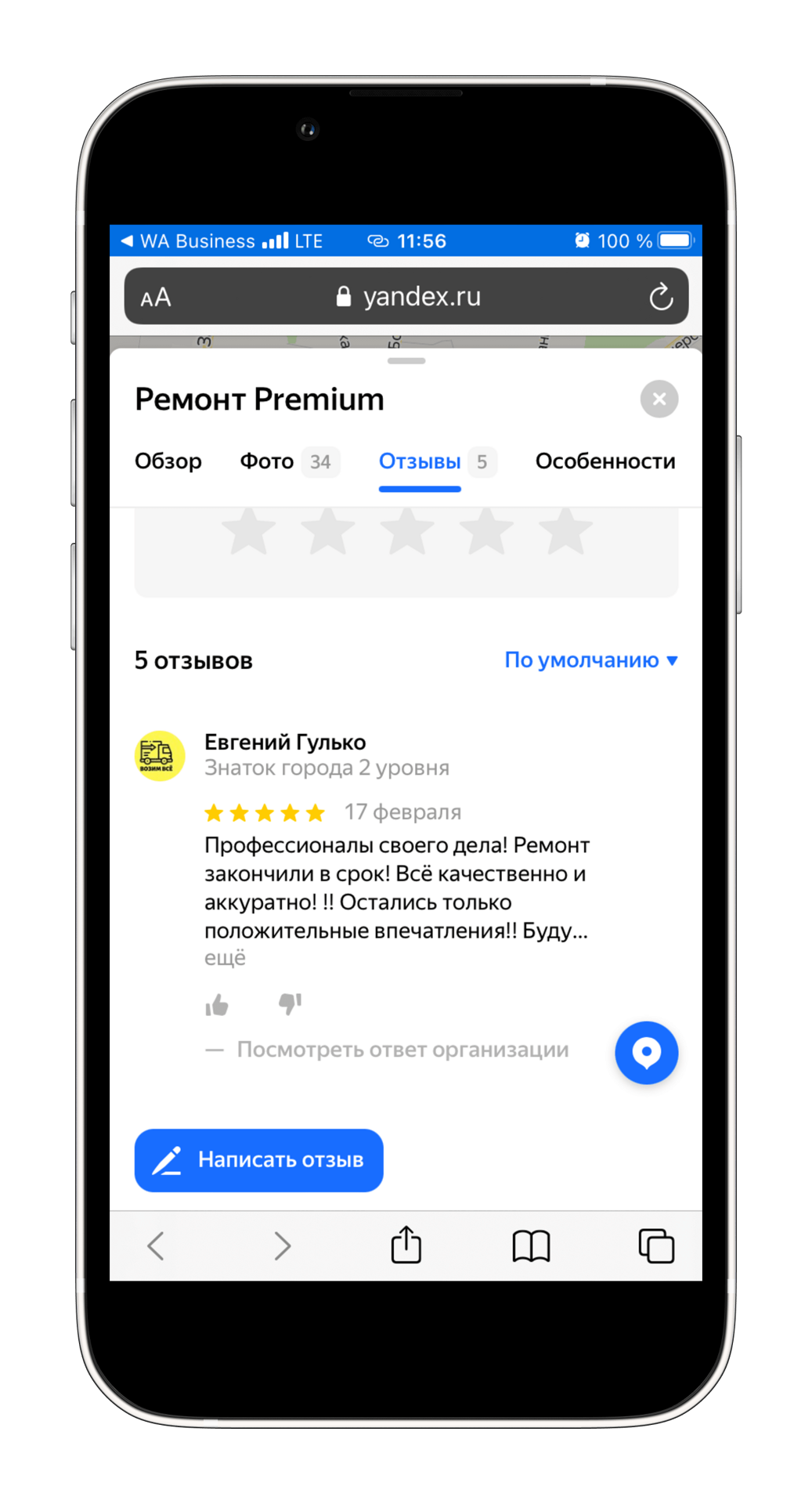Expand the review with ещё

[x=225, y=958]
